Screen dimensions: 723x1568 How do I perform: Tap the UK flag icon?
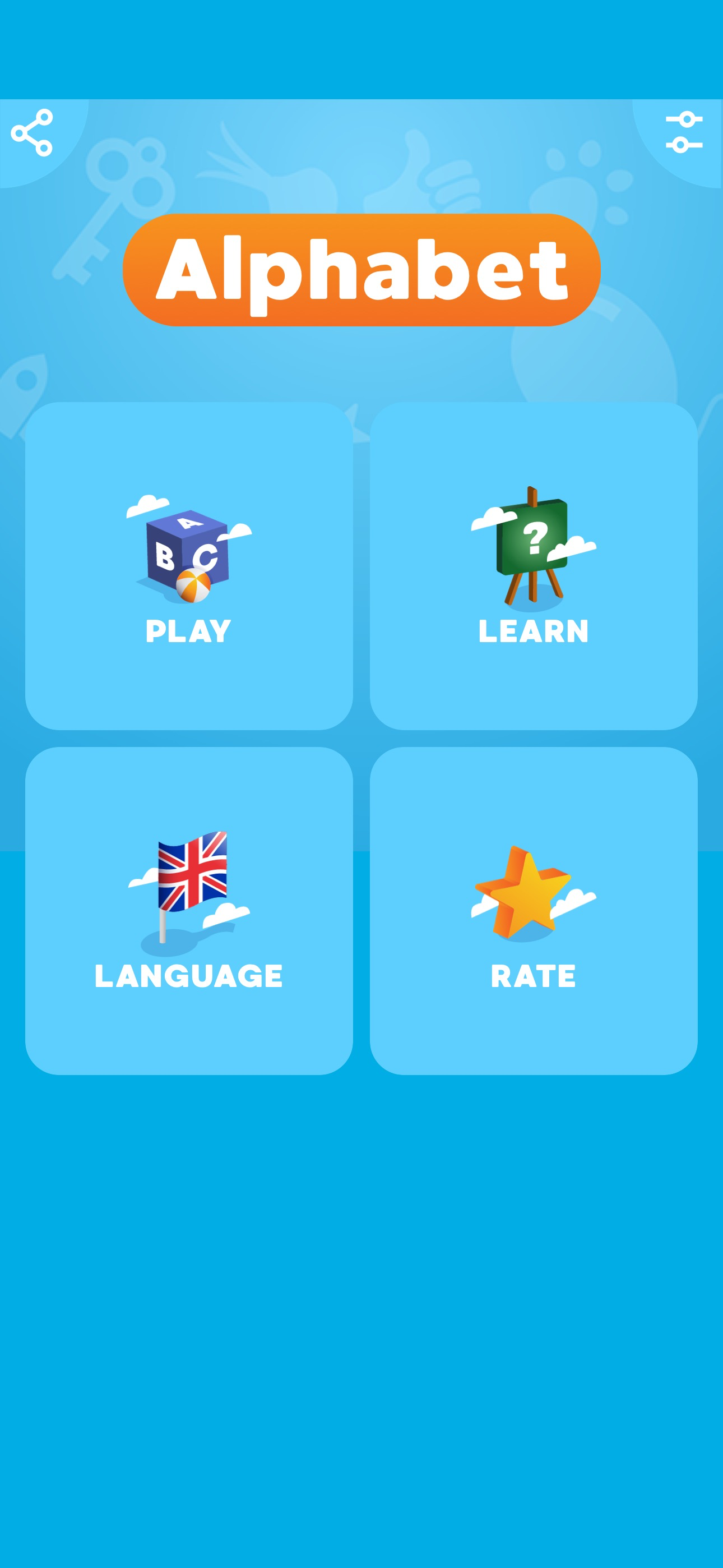click(192, 870)
